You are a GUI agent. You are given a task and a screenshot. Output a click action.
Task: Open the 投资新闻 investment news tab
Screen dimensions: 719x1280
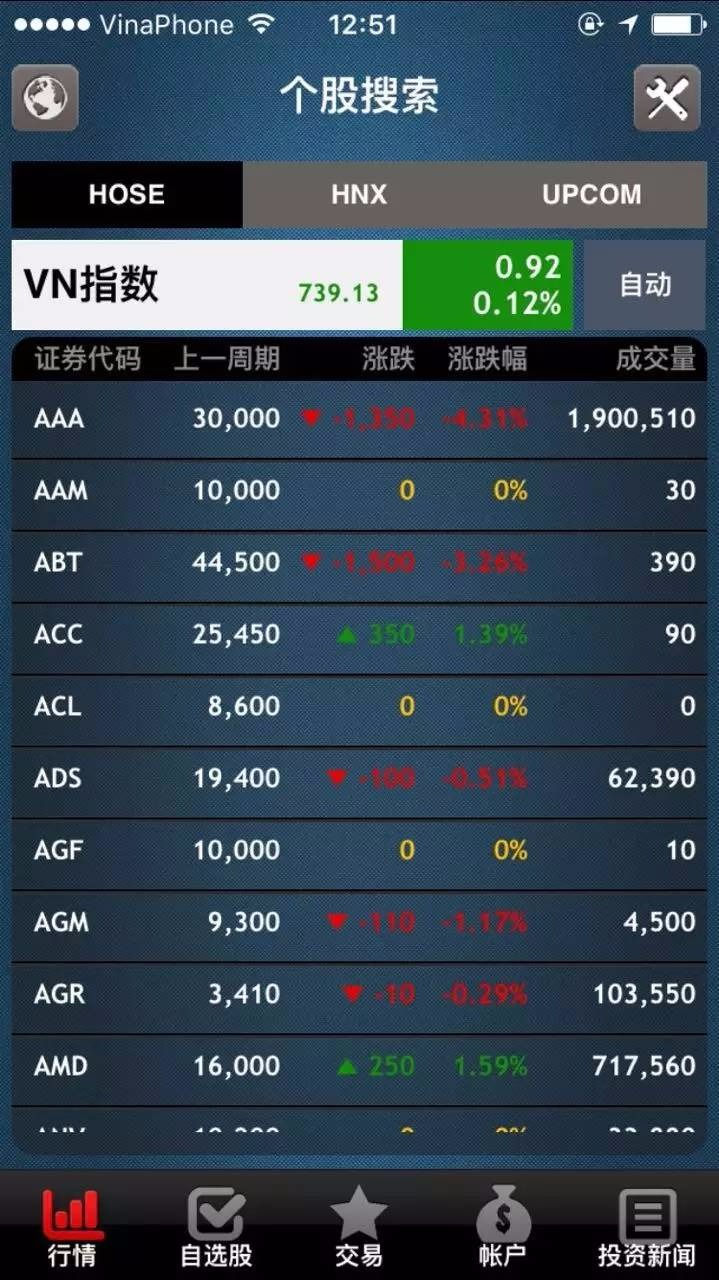646,1227
